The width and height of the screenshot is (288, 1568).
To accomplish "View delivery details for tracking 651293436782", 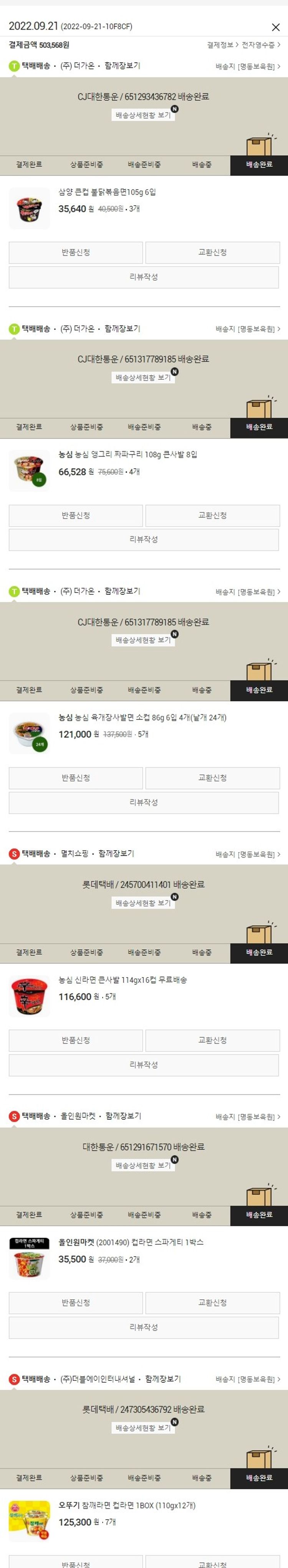I will coord(143,115).
